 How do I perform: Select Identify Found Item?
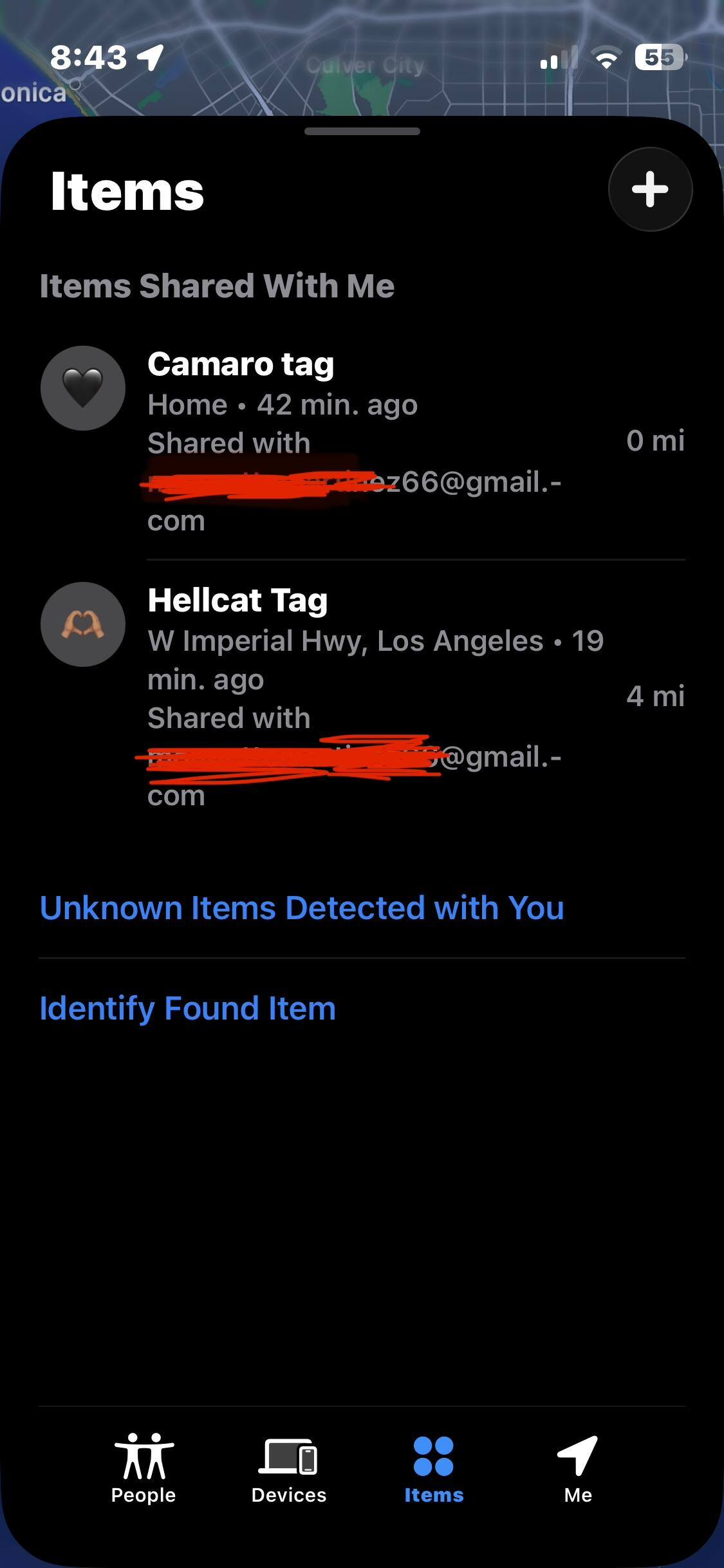point(187,1008)
